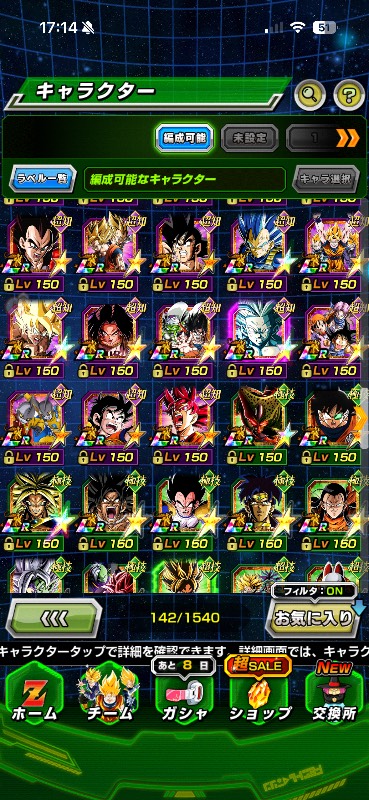Screen dimensions: 369x800
Task: Open the お気に入り favorites sort button
Action: point(313,617)
